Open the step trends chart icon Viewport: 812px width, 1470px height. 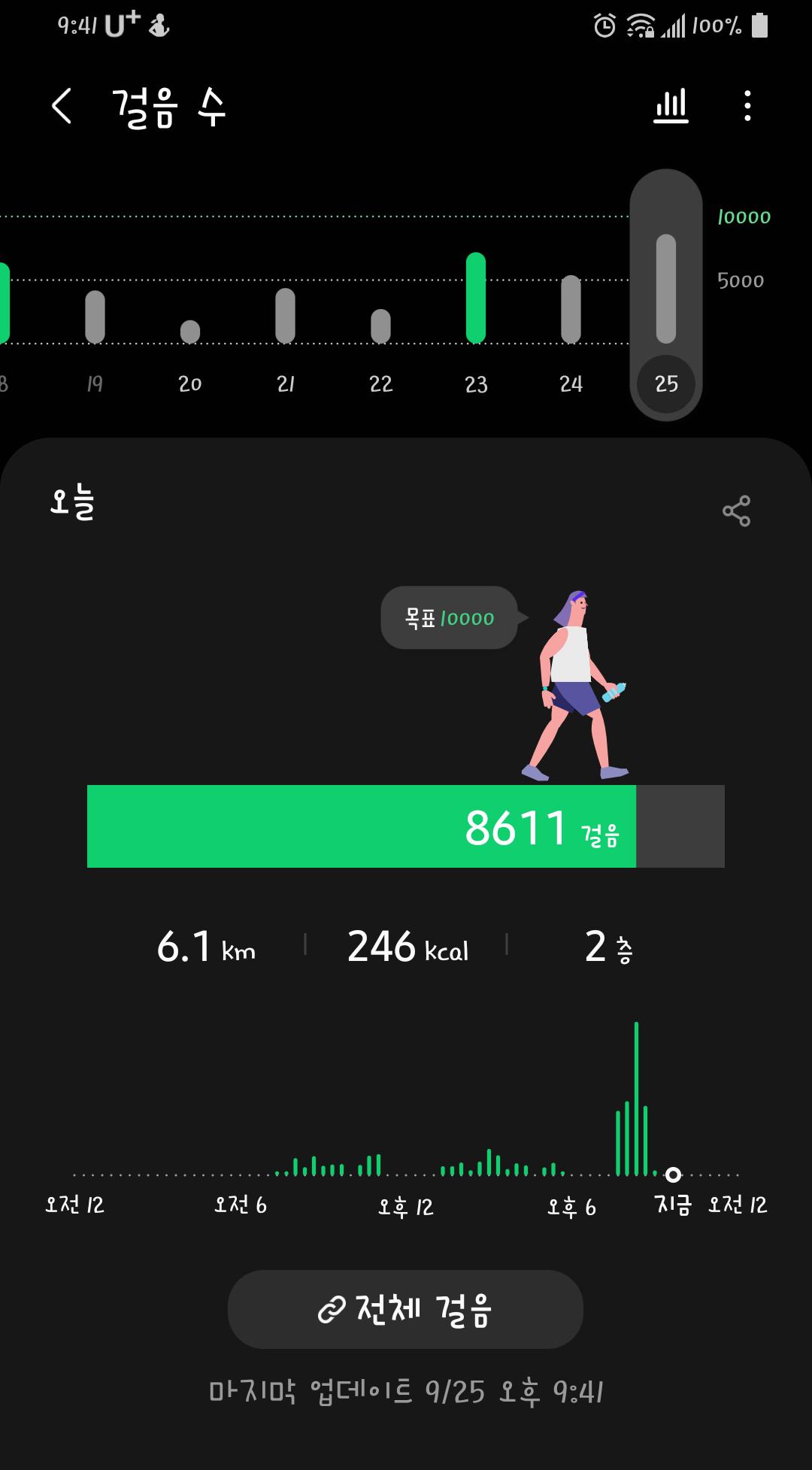coord(671,106)
